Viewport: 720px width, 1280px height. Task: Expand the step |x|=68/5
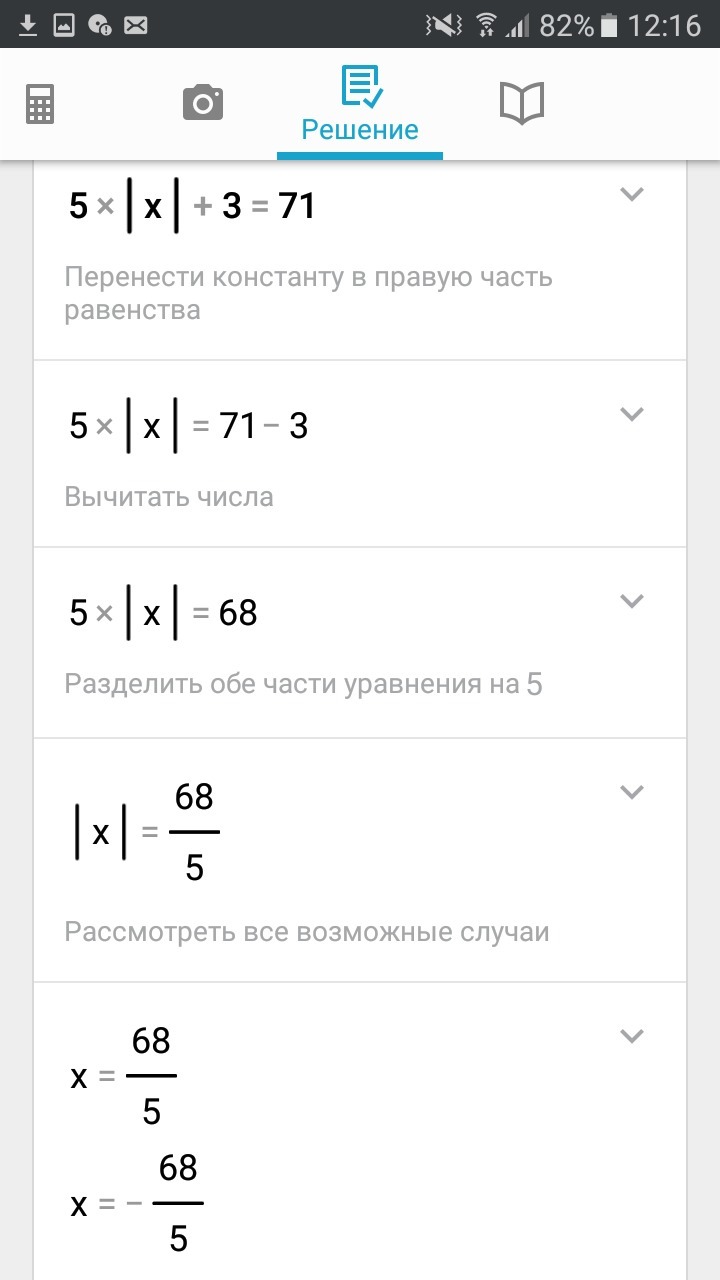coord(631,792)
